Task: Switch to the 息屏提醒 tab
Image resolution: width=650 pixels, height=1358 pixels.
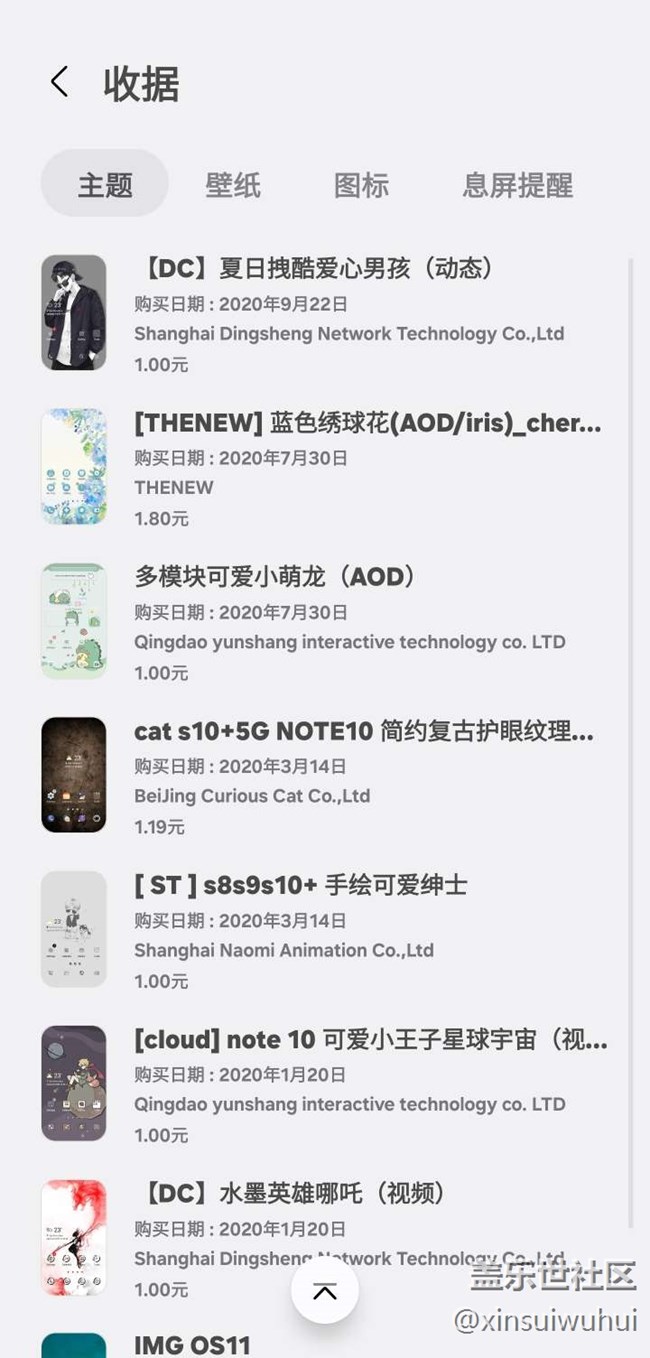Action: coord(517,184)
